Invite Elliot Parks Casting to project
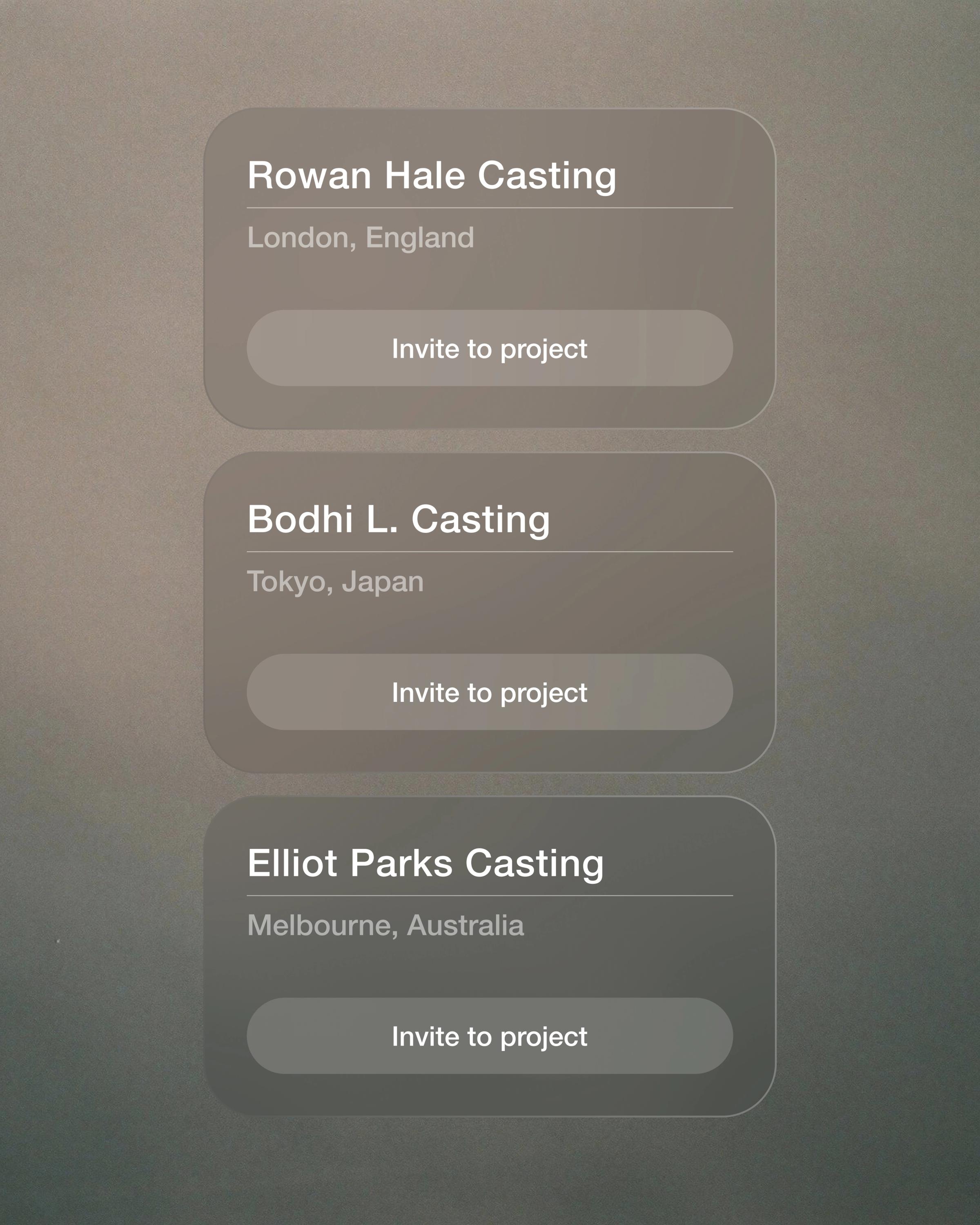The height and width of the screenshot is (1225, 980). (x=489, y=1036)
